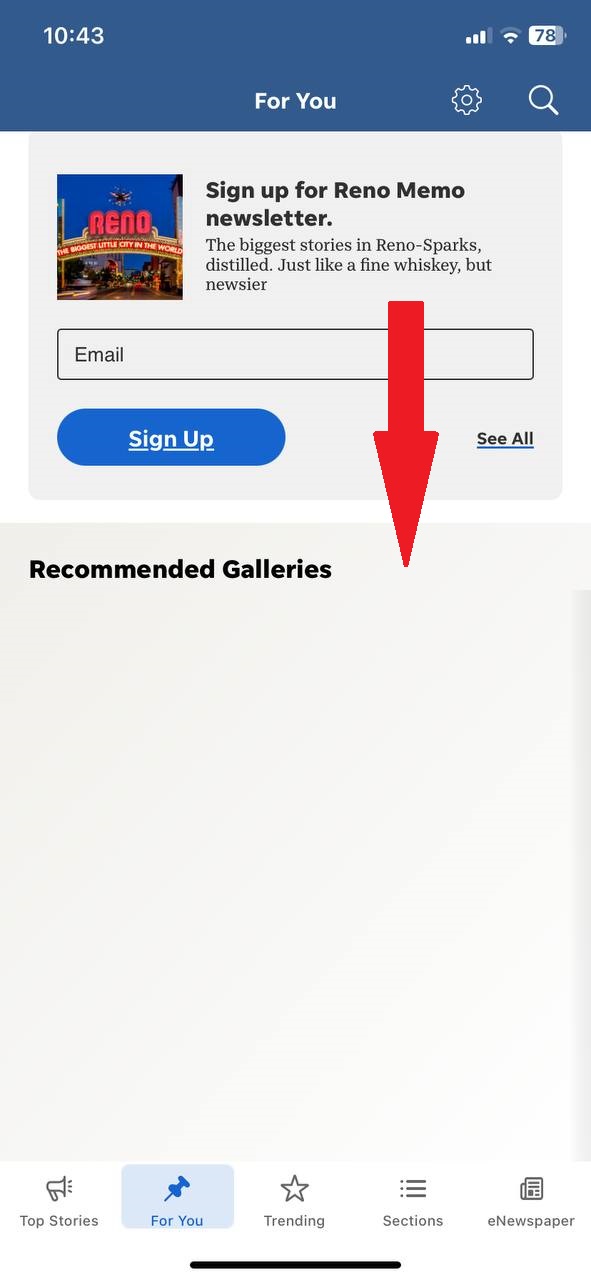591x1280 pixels.
Task: Open the settings gear icon
Action: pyautogui.click(x=467, y=100)
